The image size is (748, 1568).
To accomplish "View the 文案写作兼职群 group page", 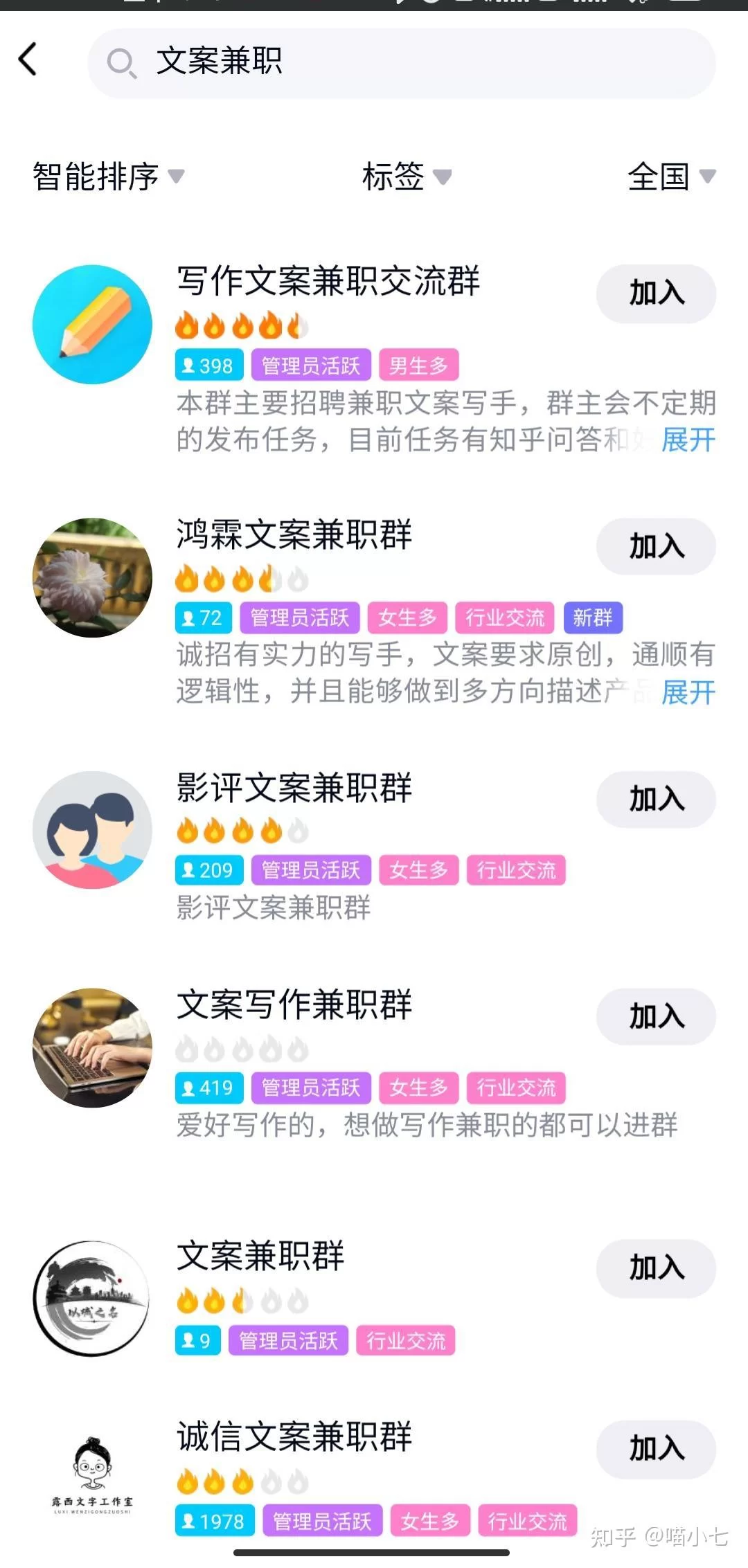I will [x=294, y=1005].
